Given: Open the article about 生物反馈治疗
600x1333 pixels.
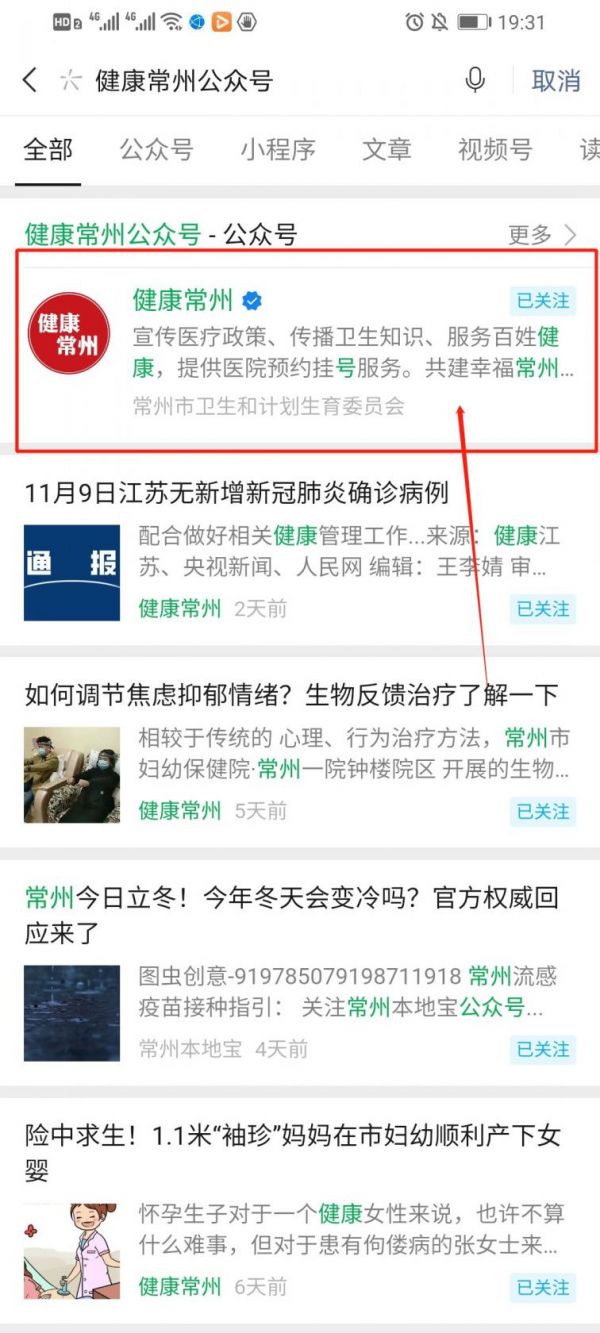Looking at the screenshot, I should coord(300,752).
